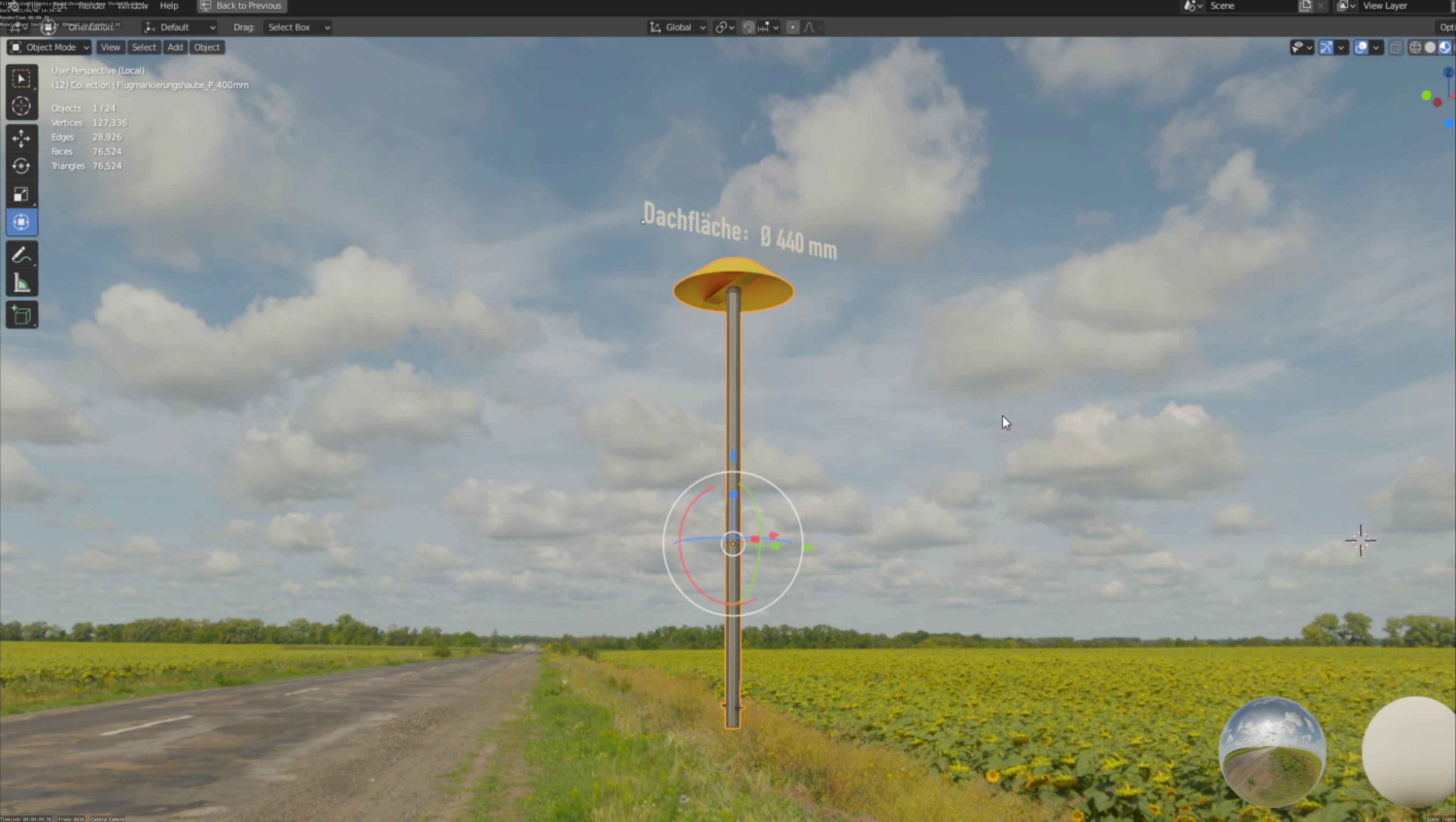1456x822 pixels.
Task: Open the Scene selector field
Action: point(1250,6)
